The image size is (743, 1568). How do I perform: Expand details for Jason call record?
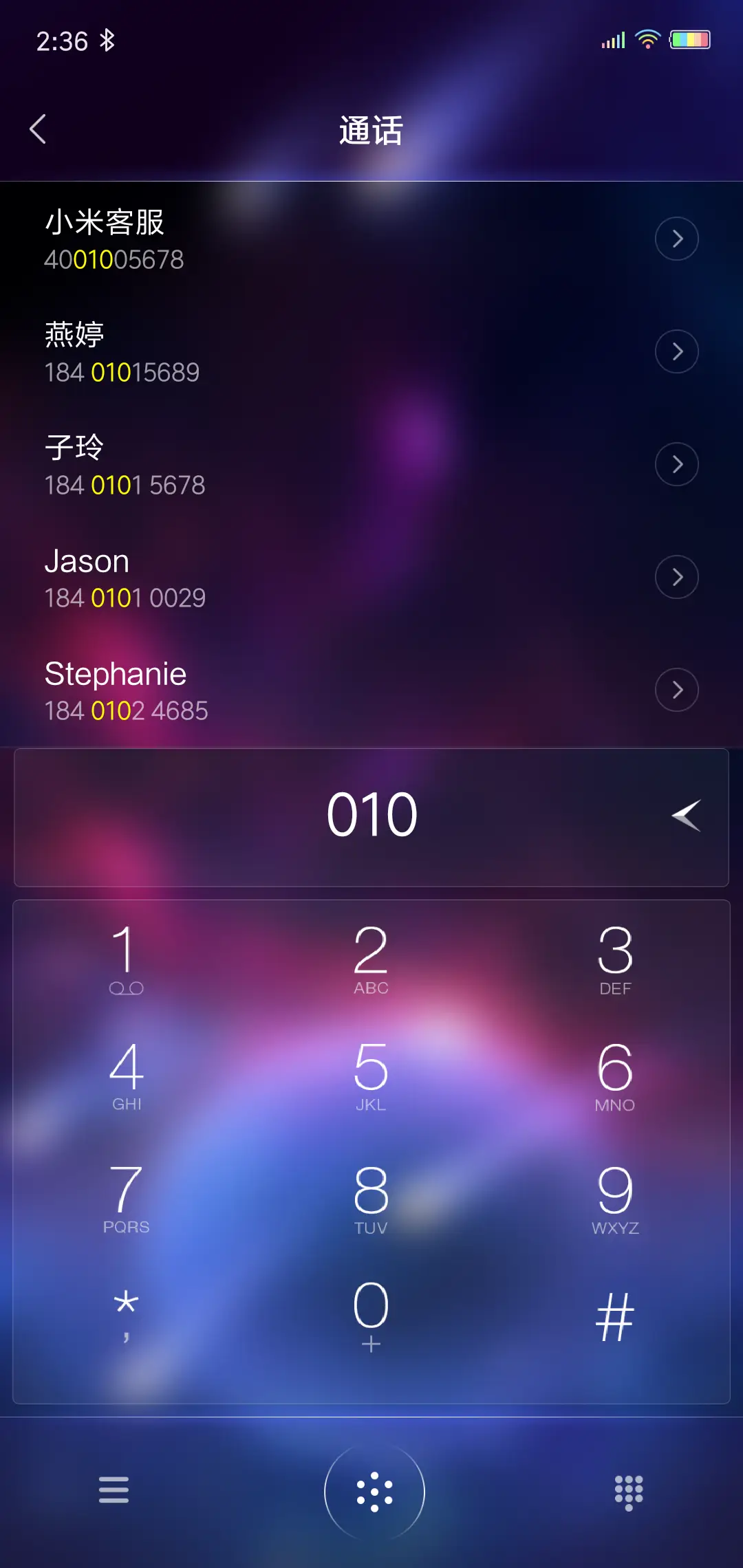(x=676, y=577)
